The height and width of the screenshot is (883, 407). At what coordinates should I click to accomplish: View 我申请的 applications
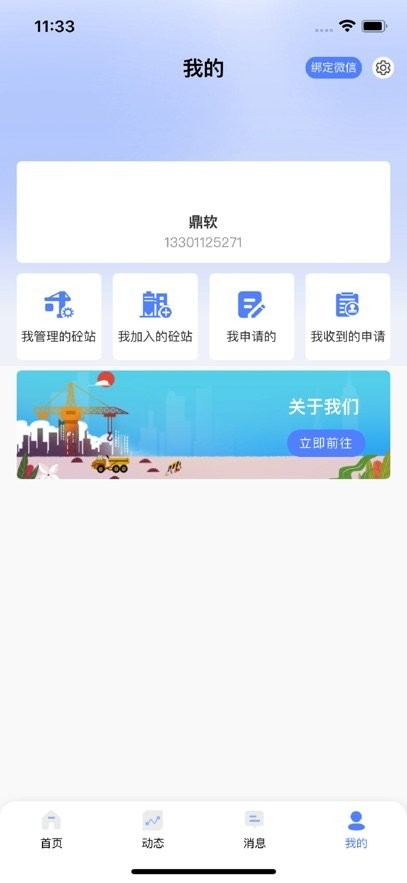click(252, 316)
